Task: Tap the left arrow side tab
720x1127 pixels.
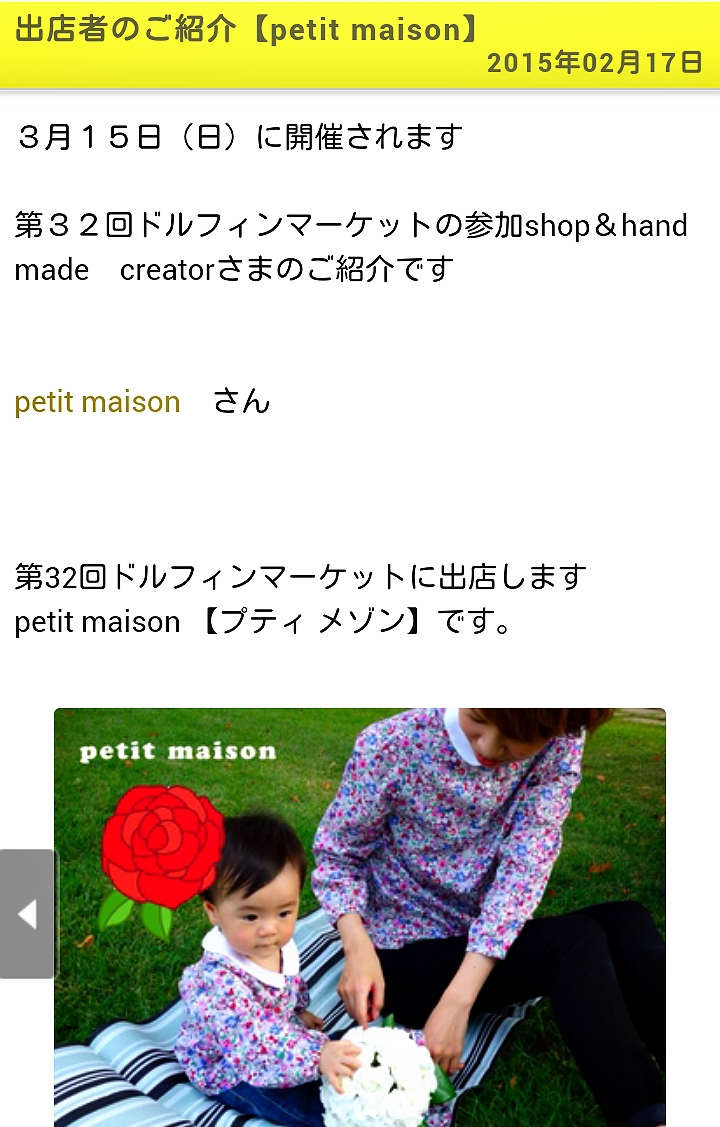Action: (x=27, y=913)
